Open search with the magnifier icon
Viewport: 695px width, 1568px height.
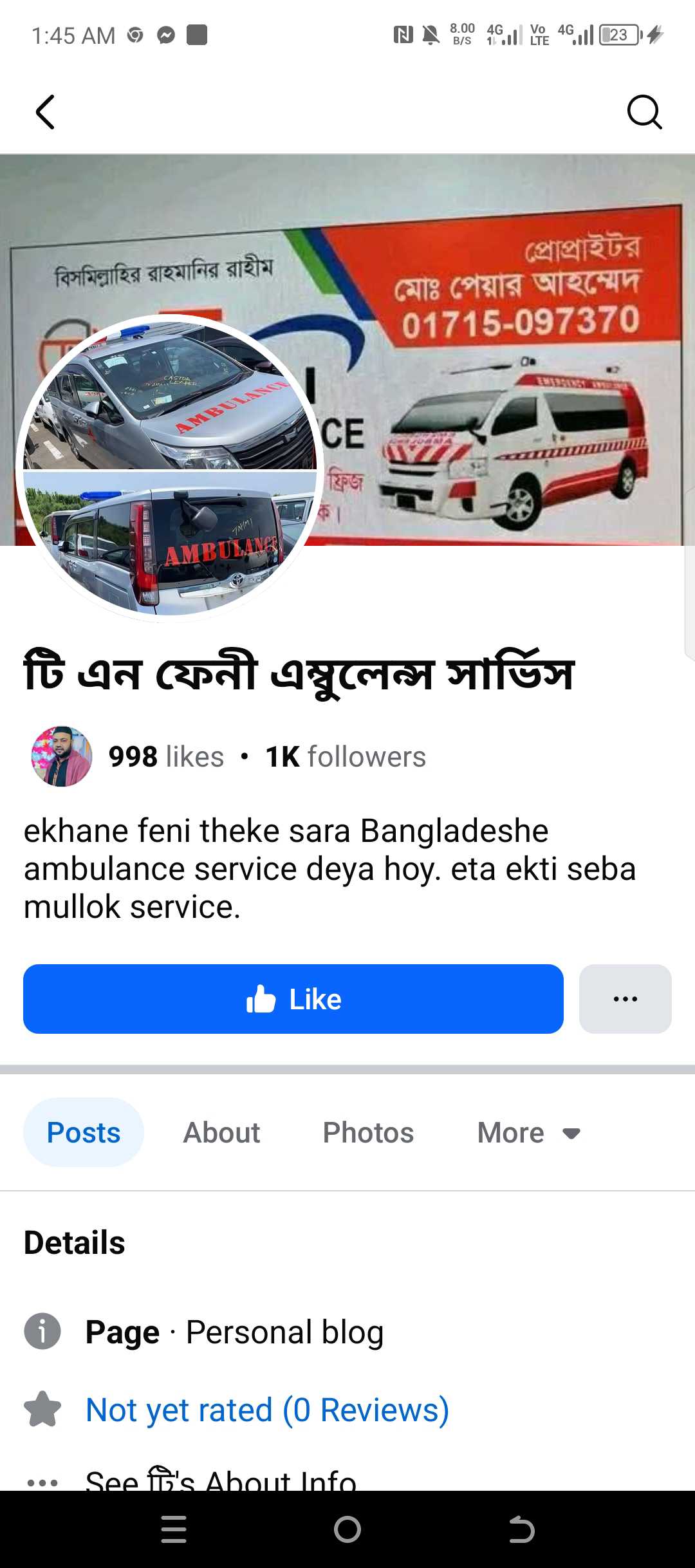(x=644, y=113)
